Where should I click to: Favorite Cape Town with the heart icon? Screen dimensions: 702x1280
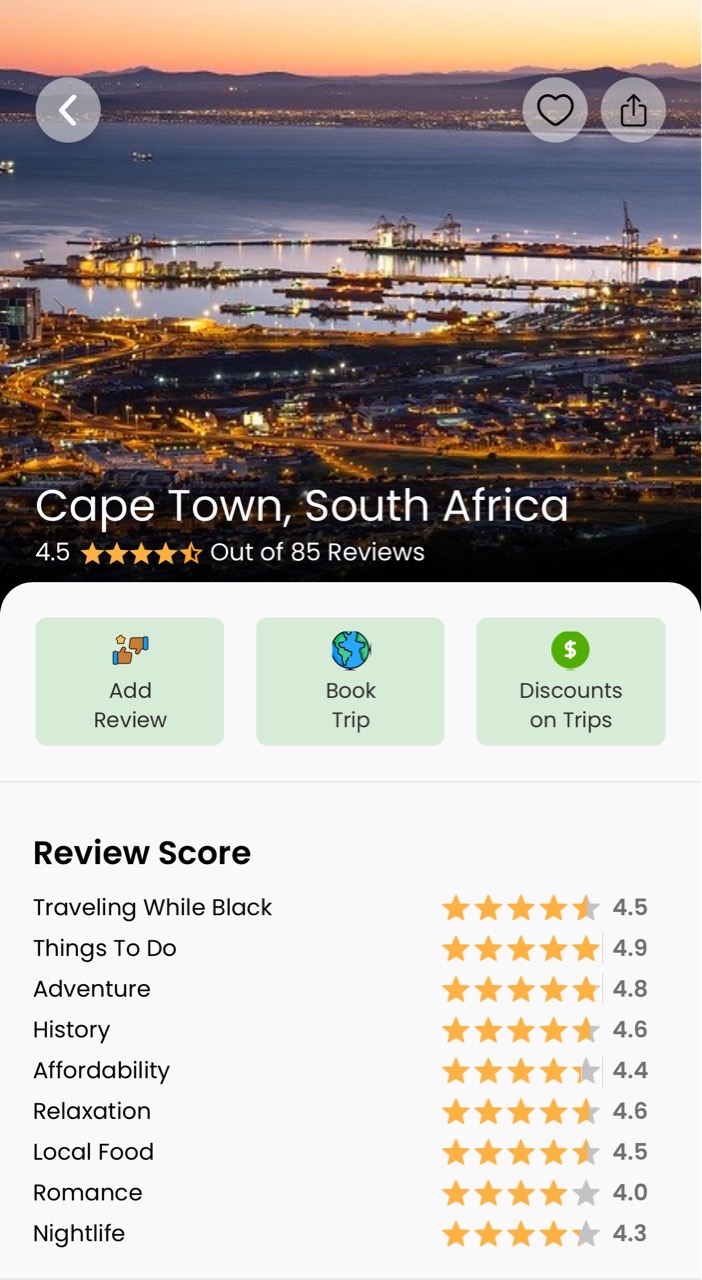pos(555,110)
